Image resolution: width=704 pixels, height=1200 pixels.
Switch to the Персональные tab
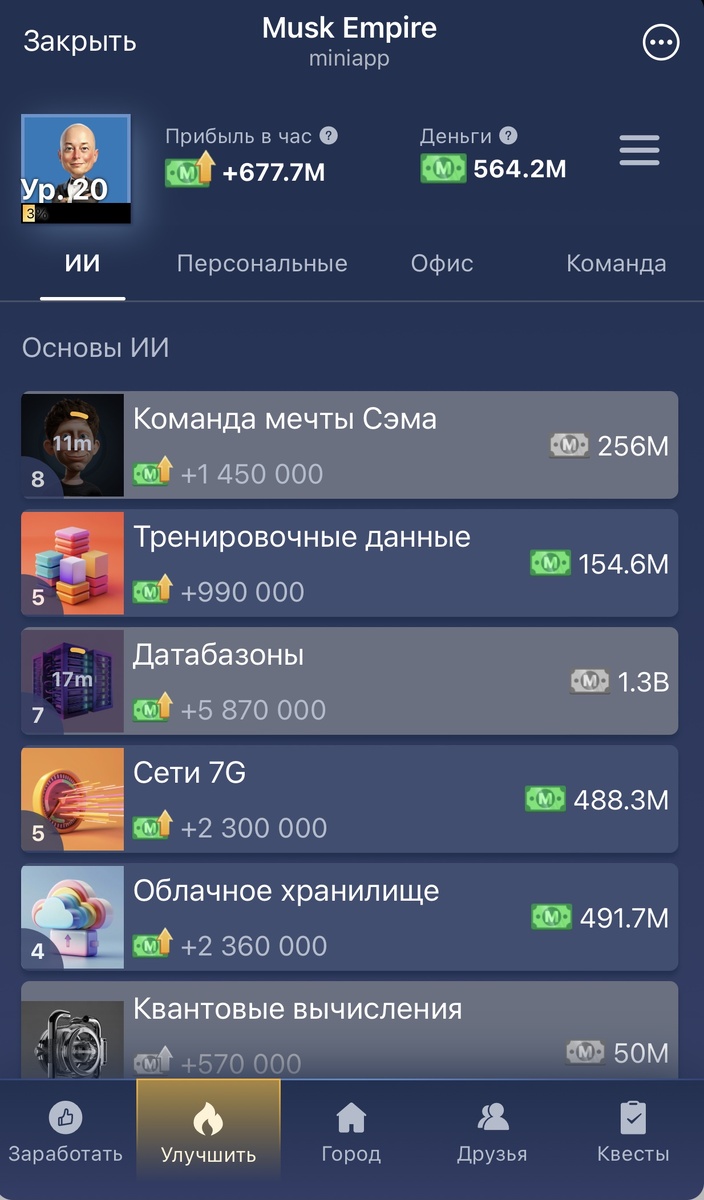pos(262,264)
